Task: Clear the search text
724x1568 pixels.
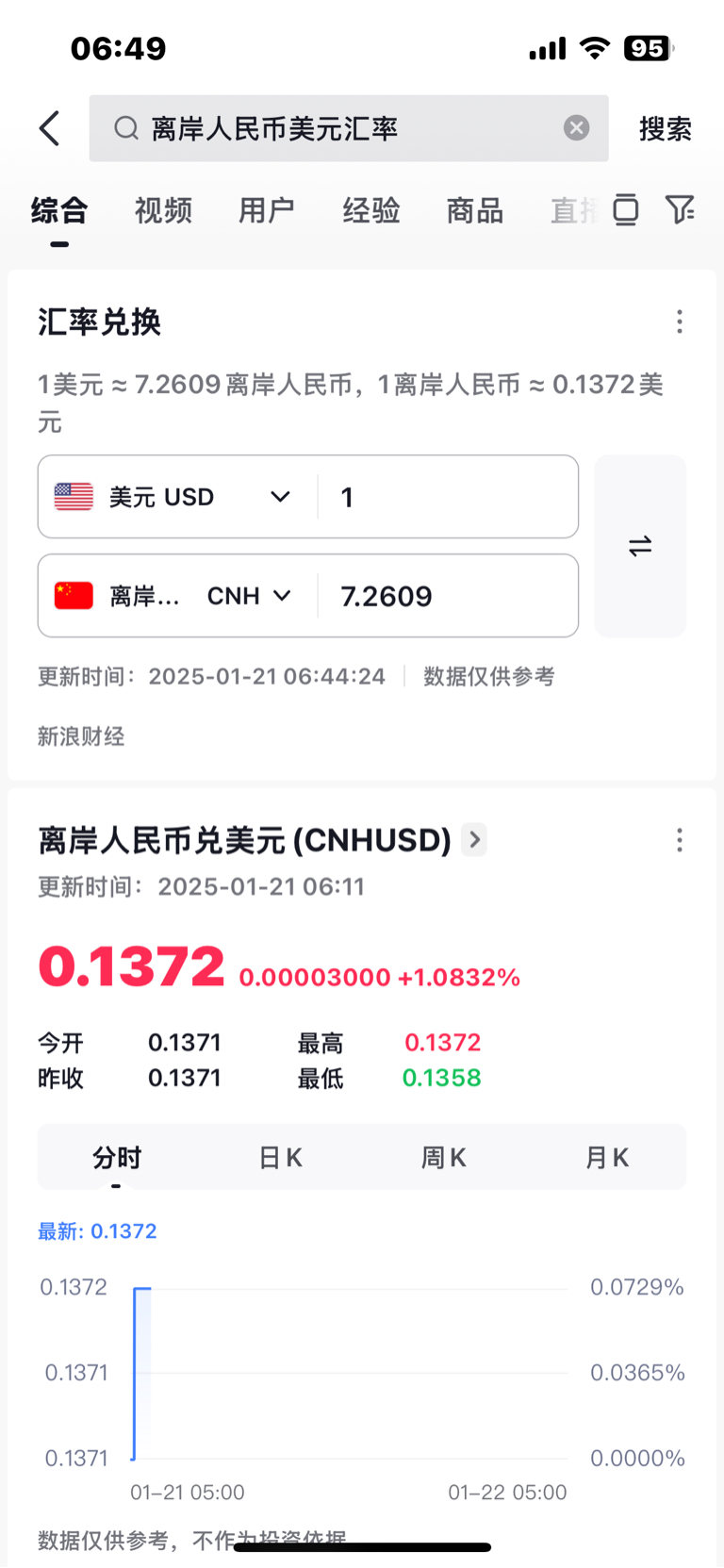Action: [576, 128]
